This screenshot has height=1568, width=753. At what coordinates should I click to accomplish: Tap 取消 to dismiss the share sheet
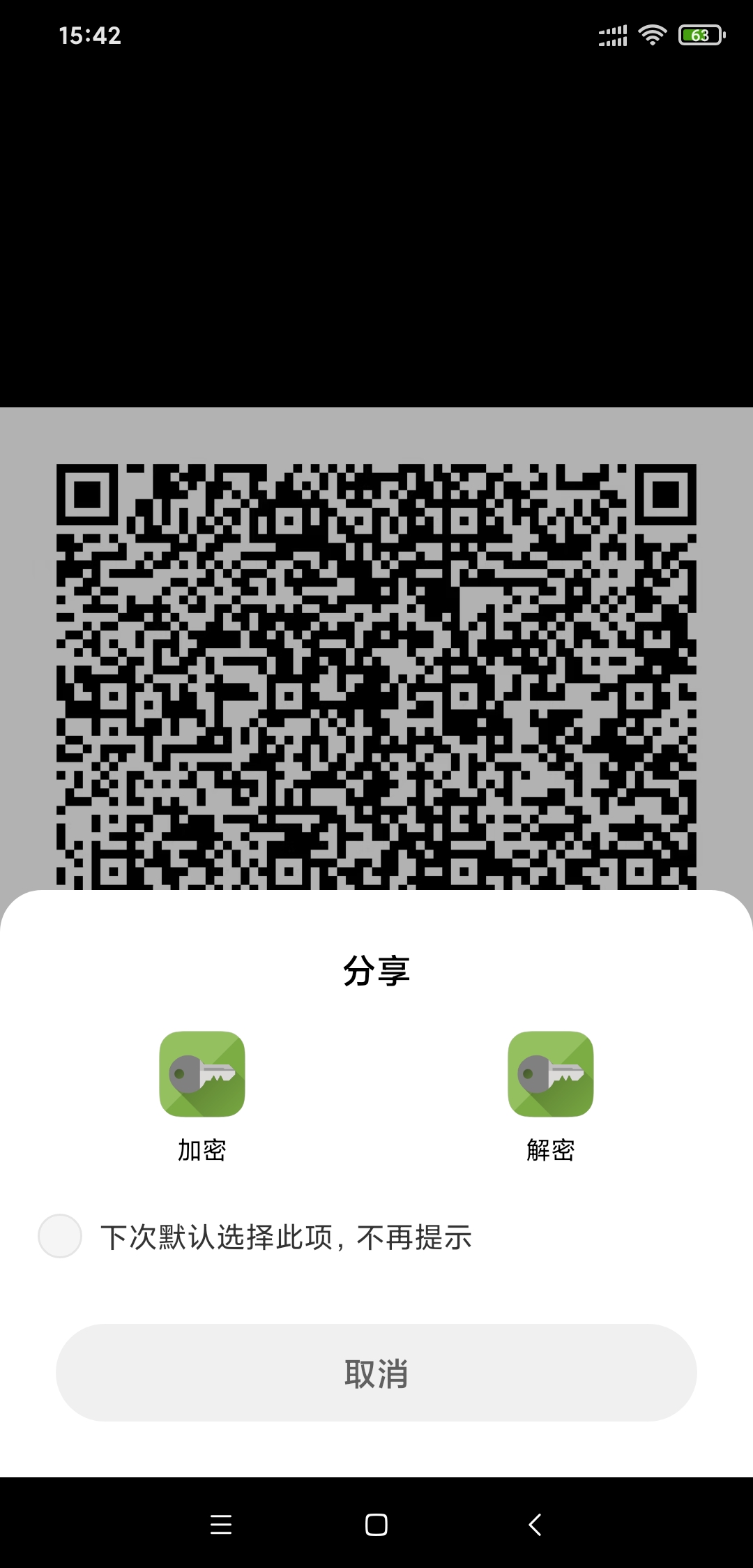[x=376, y=1373]
